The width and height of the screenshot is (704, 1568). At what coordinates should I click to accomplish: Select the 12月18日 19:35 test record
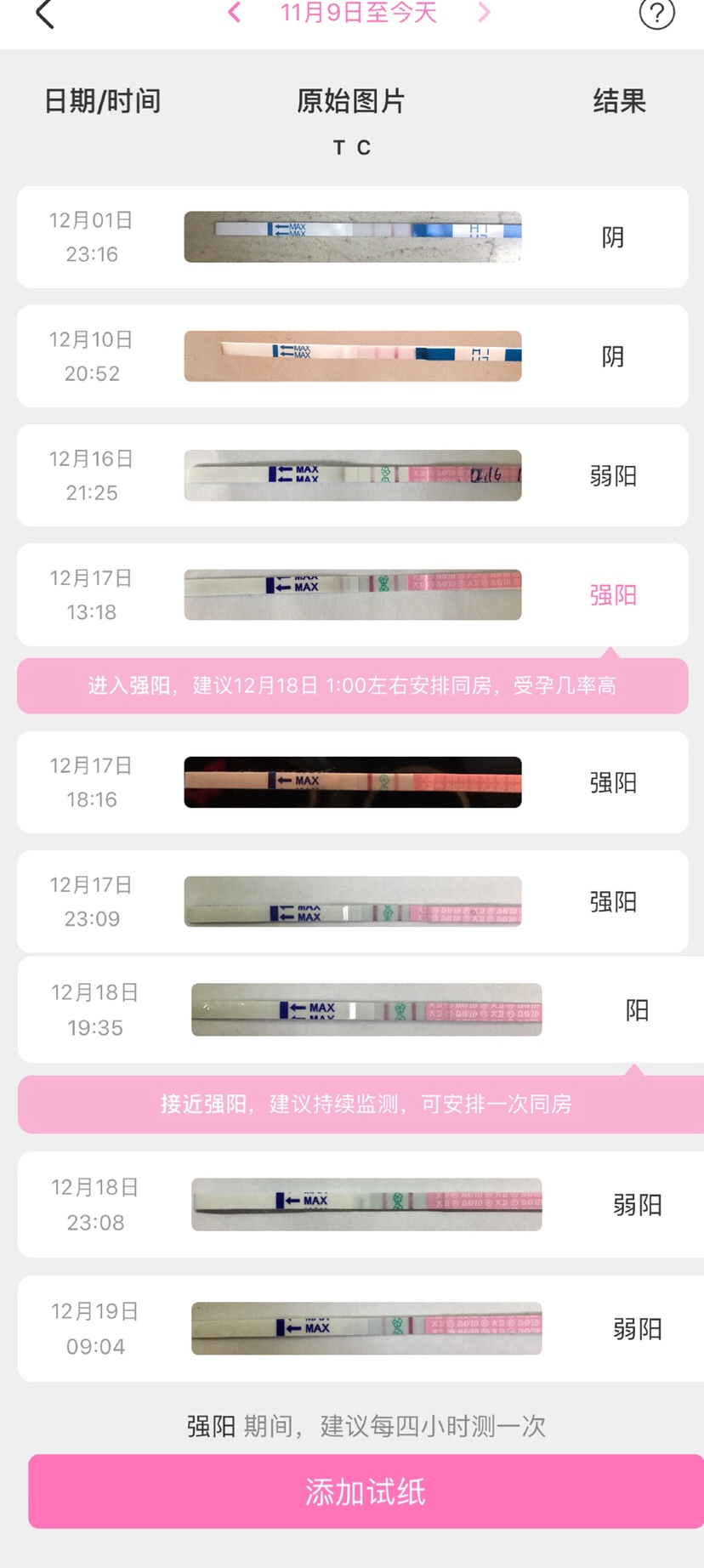(x=366, y=1010)
